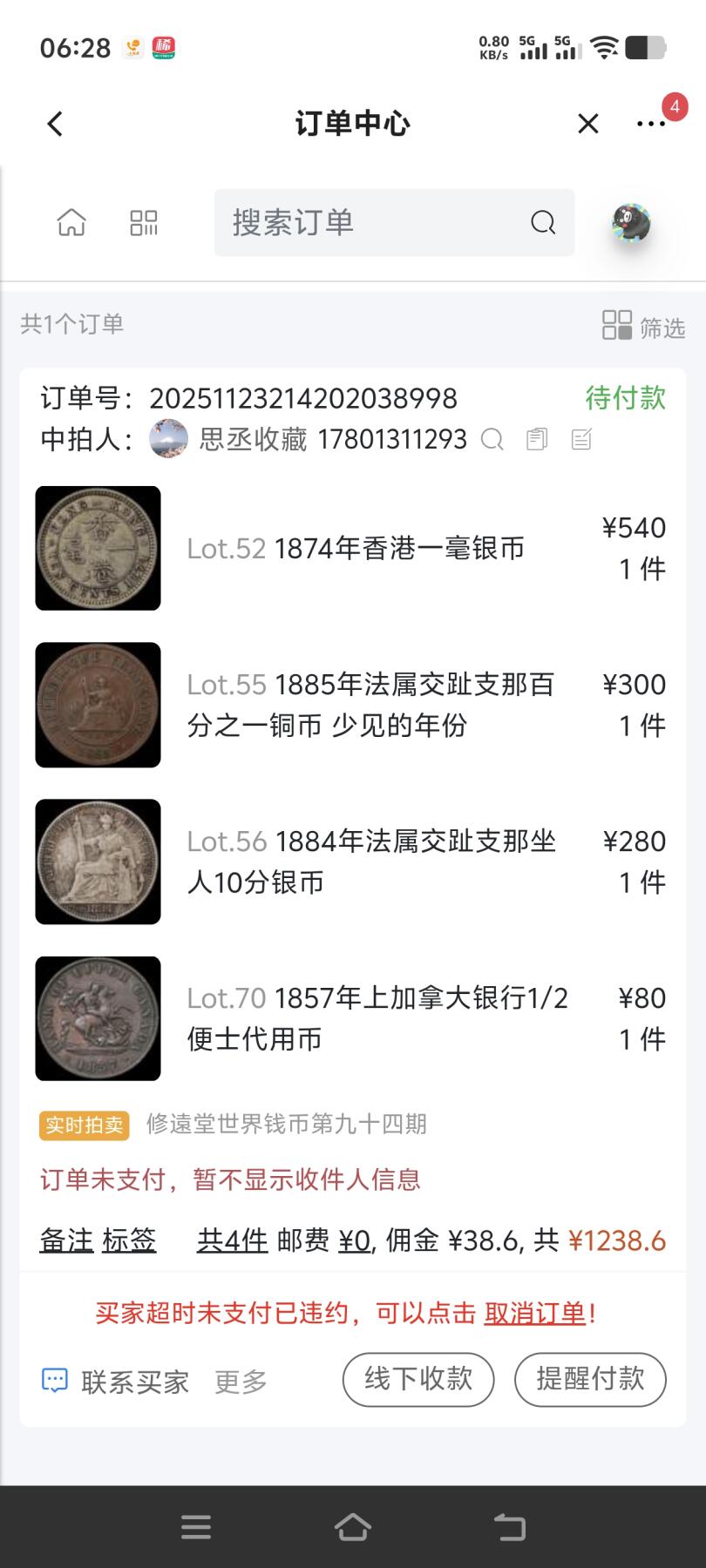Open the chat icon next to 联系买家
This screenshot has height=1568, width=706.
[54, 1381]
